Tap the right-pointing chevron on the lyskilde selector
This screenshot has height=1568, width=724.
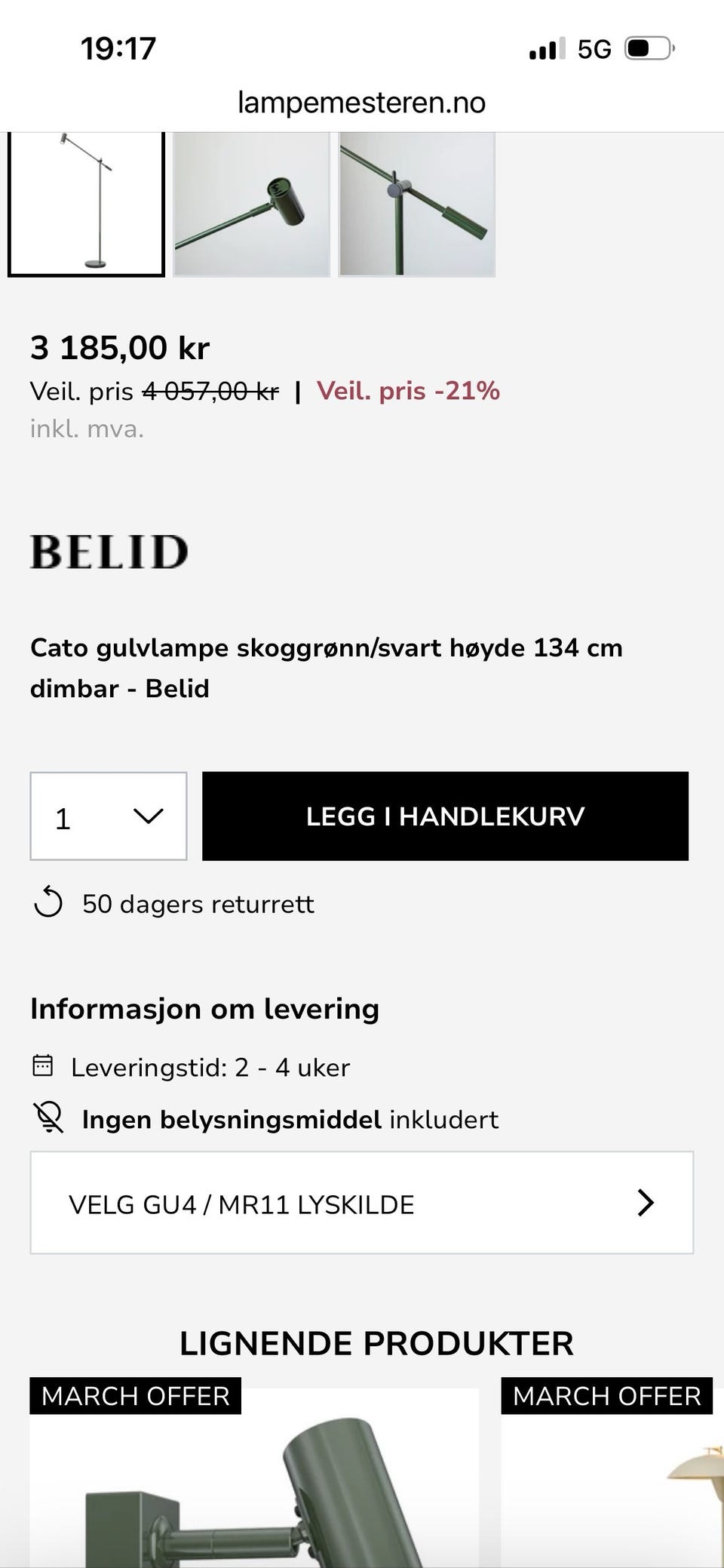point(645,1204)
